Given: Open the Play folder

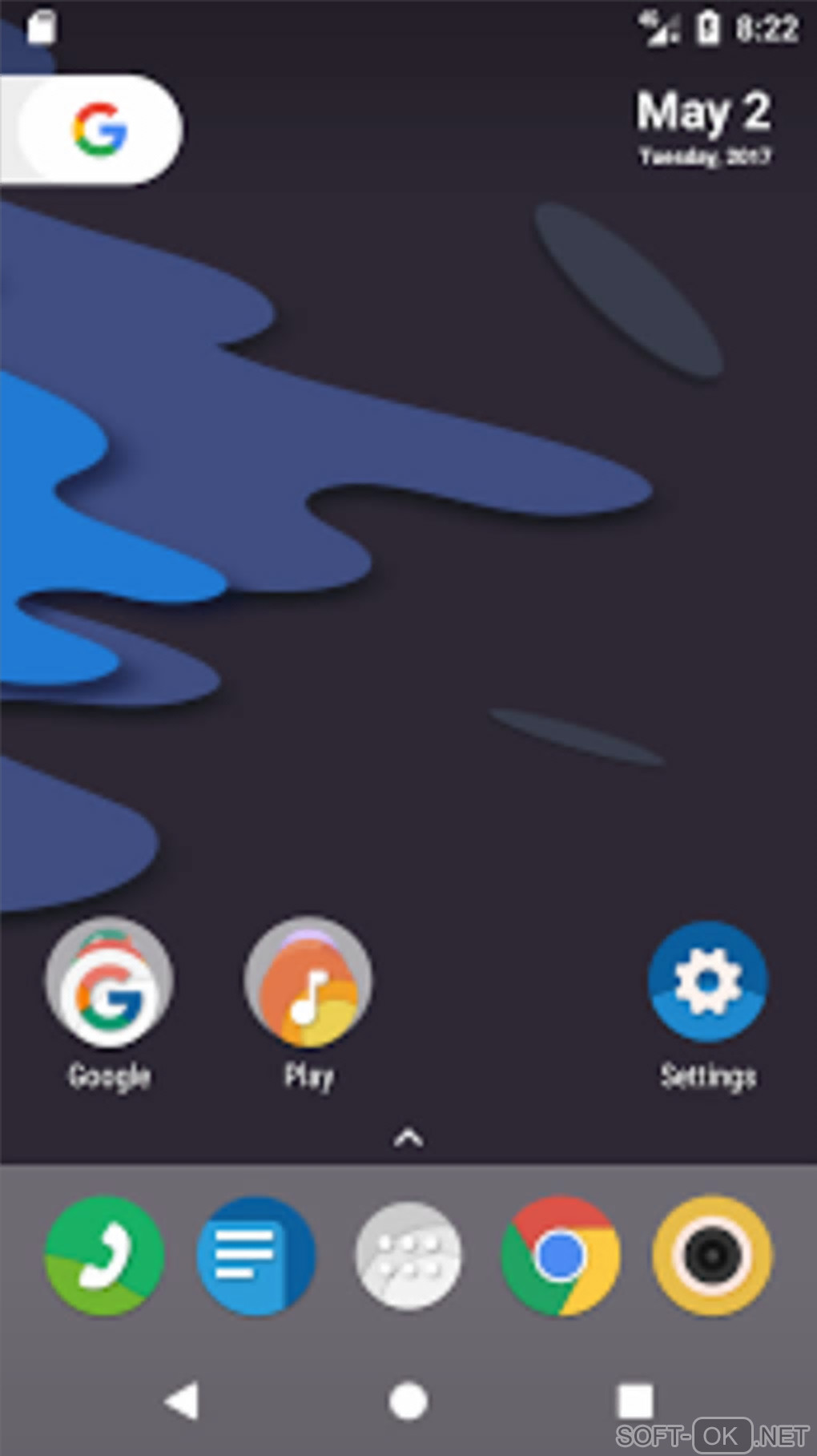Looking at the screenshot, I should click(308, 983).
